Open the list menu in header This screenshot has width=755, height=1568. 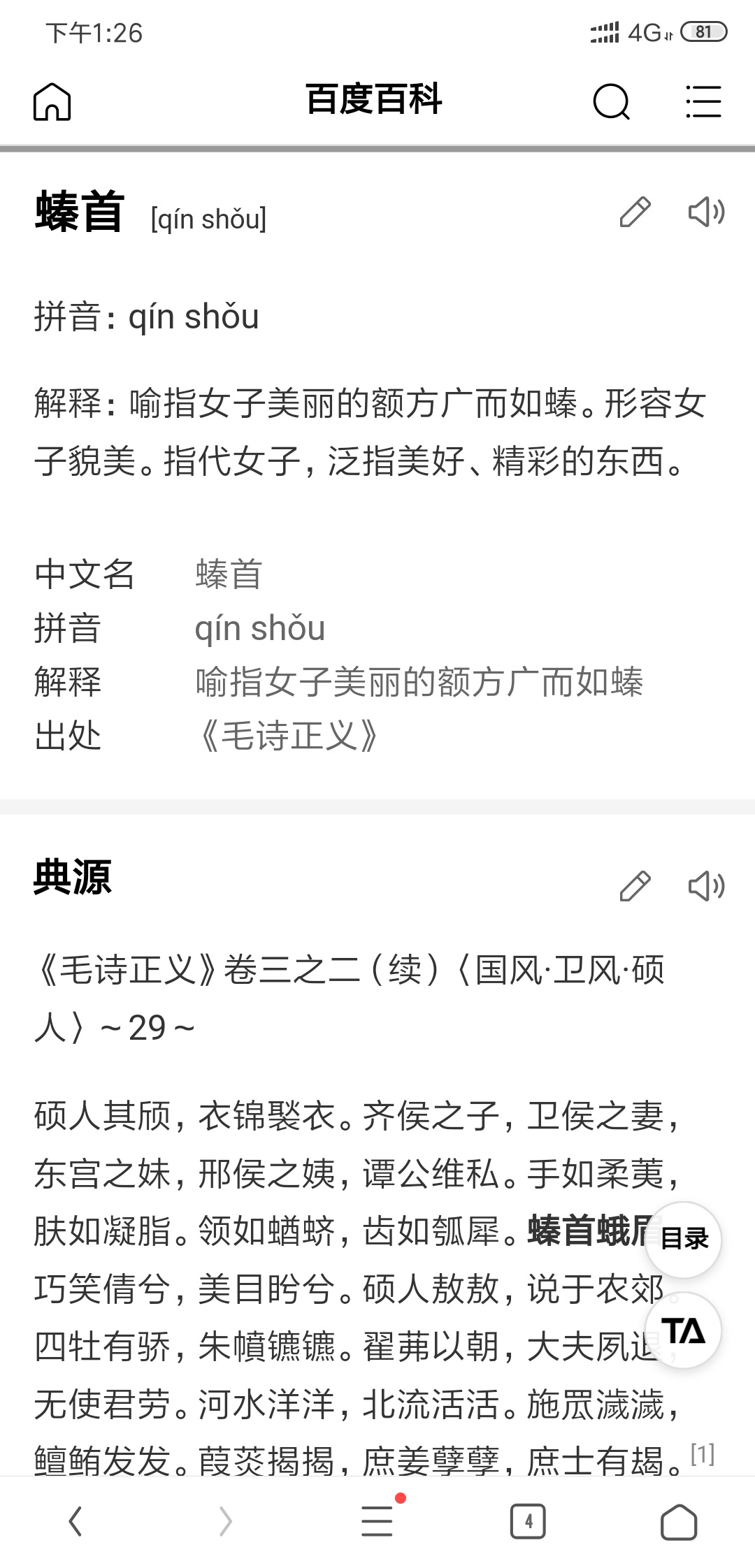[x=703, y=102]
